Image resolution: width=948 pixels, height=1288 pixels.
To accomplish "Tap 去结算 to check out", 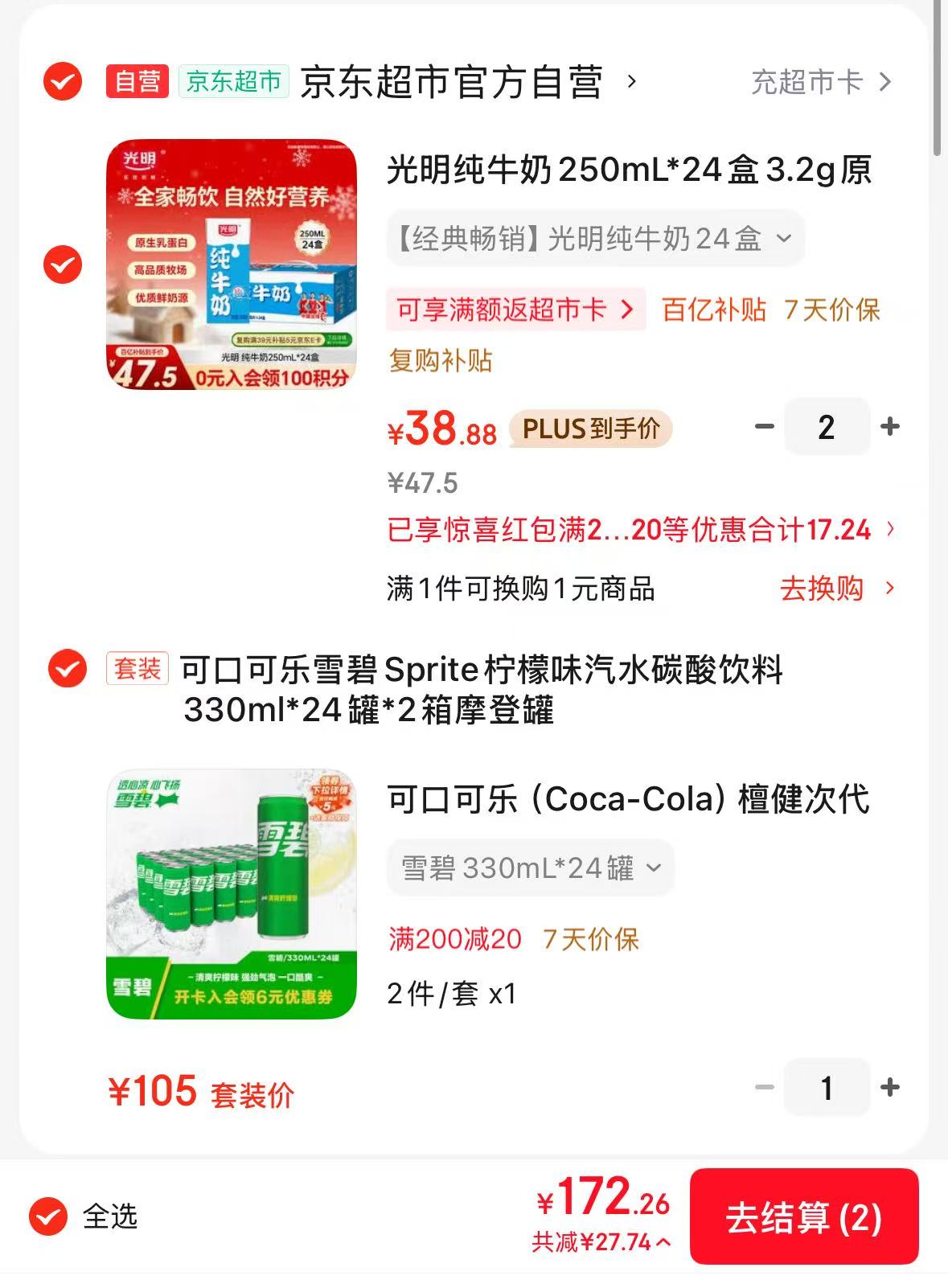I will 803,1216.
